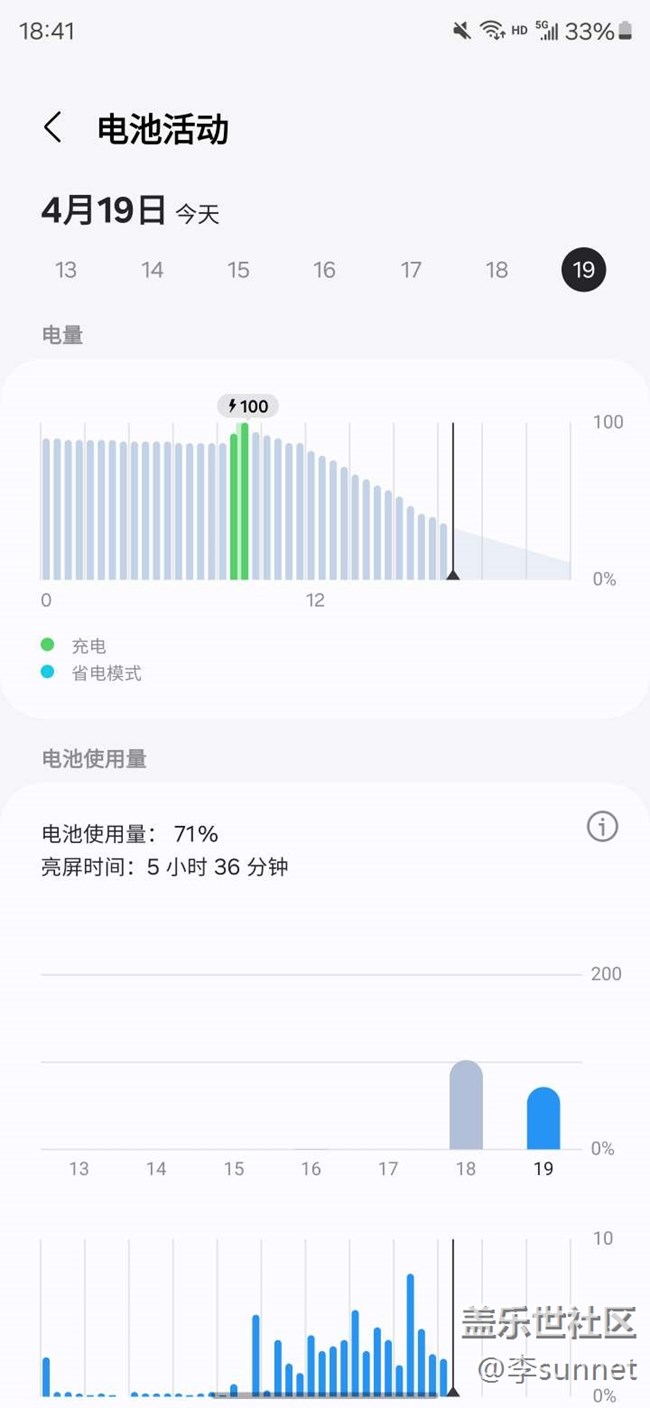The image size is (650, 1408).
Task: Pick date 17 in the day strip
Action: click(411, 270)
